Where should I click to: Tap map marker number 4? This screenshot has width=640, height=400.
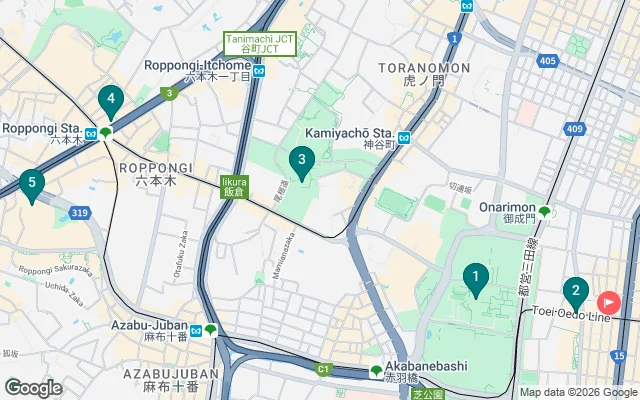111,100
